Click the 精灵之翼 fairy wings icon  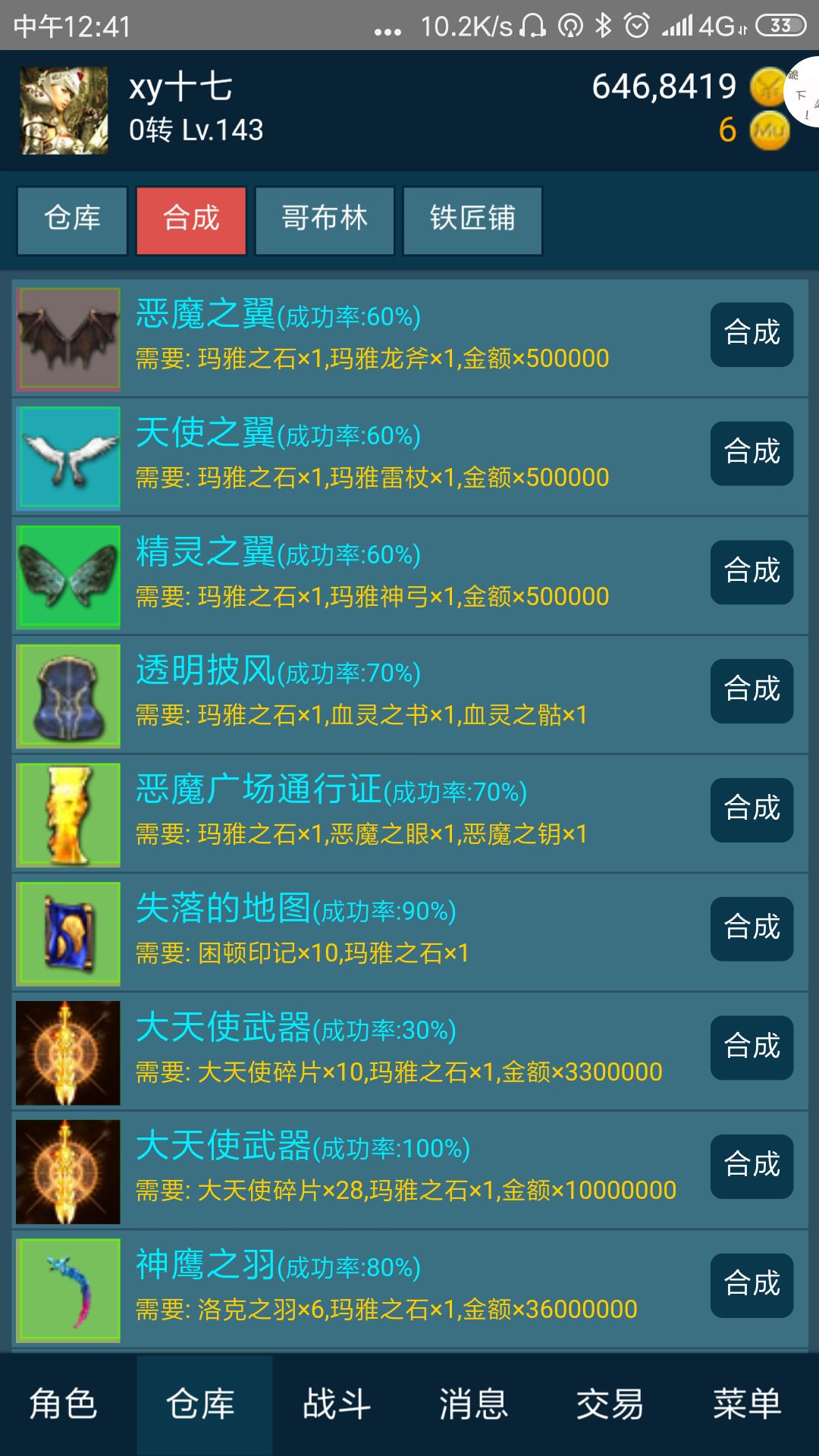tap(67, 575)
